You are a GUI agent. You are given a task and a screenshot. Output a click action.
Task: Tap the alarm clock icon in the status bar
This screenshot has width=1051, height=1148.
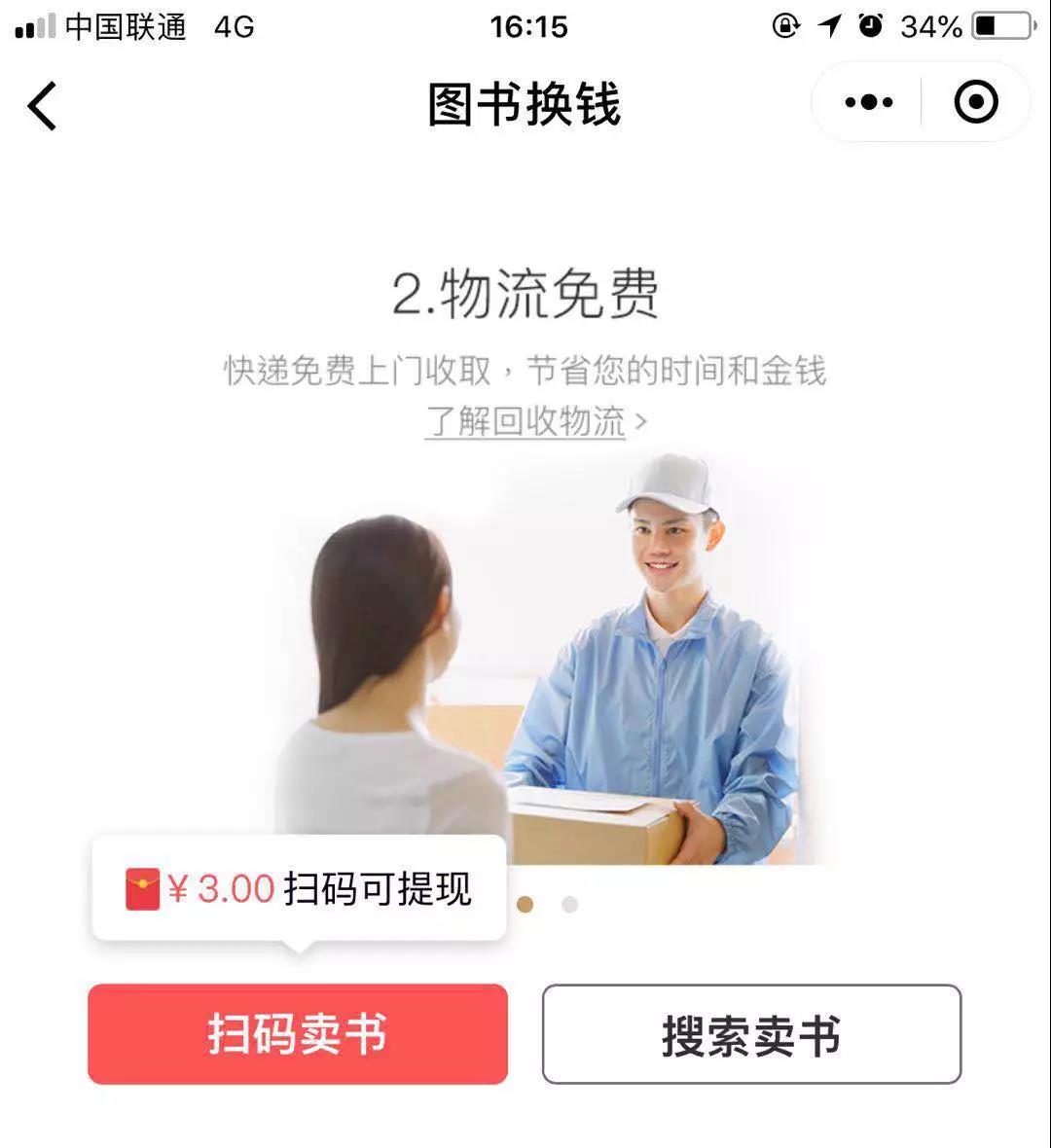(x=873, y=26)
